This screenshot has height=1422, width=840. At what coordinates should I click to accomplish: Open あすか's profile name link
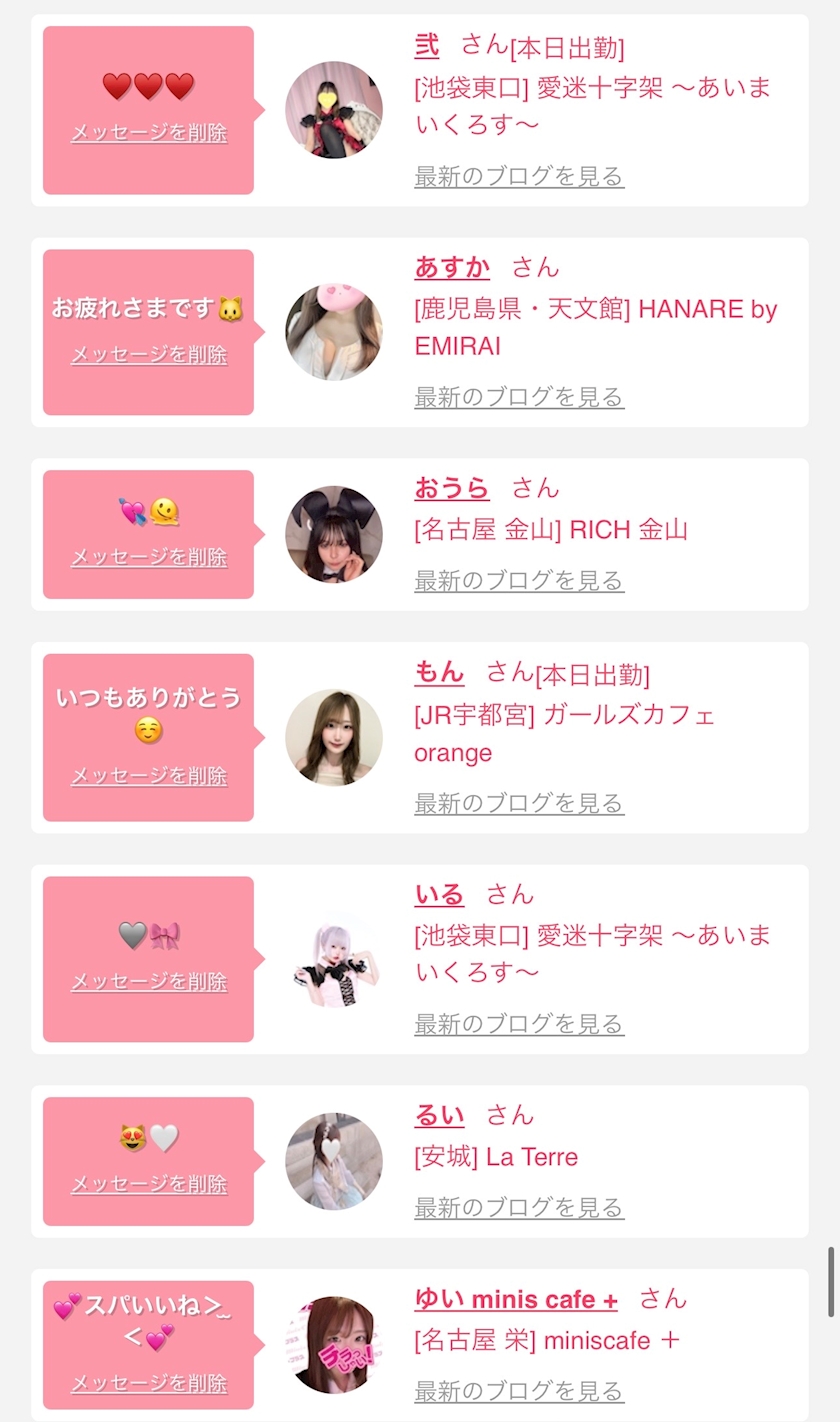pyautogui.click(x=452, y=267)
